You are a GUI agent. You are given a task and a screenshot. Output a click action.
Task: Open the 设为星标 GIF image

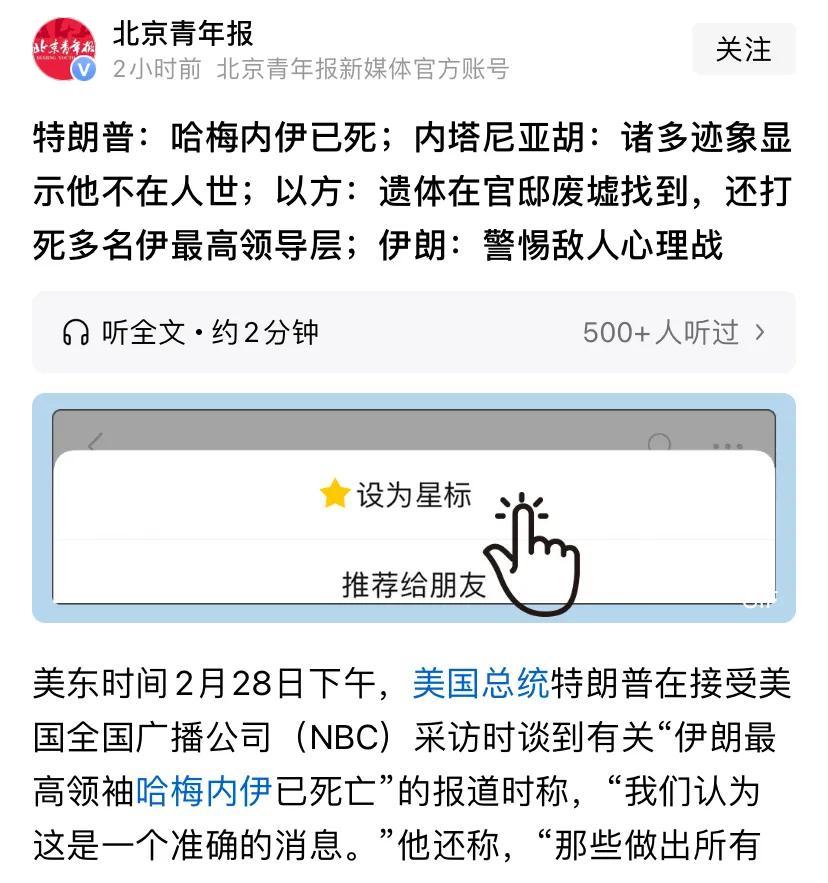(x=413, y=508)
